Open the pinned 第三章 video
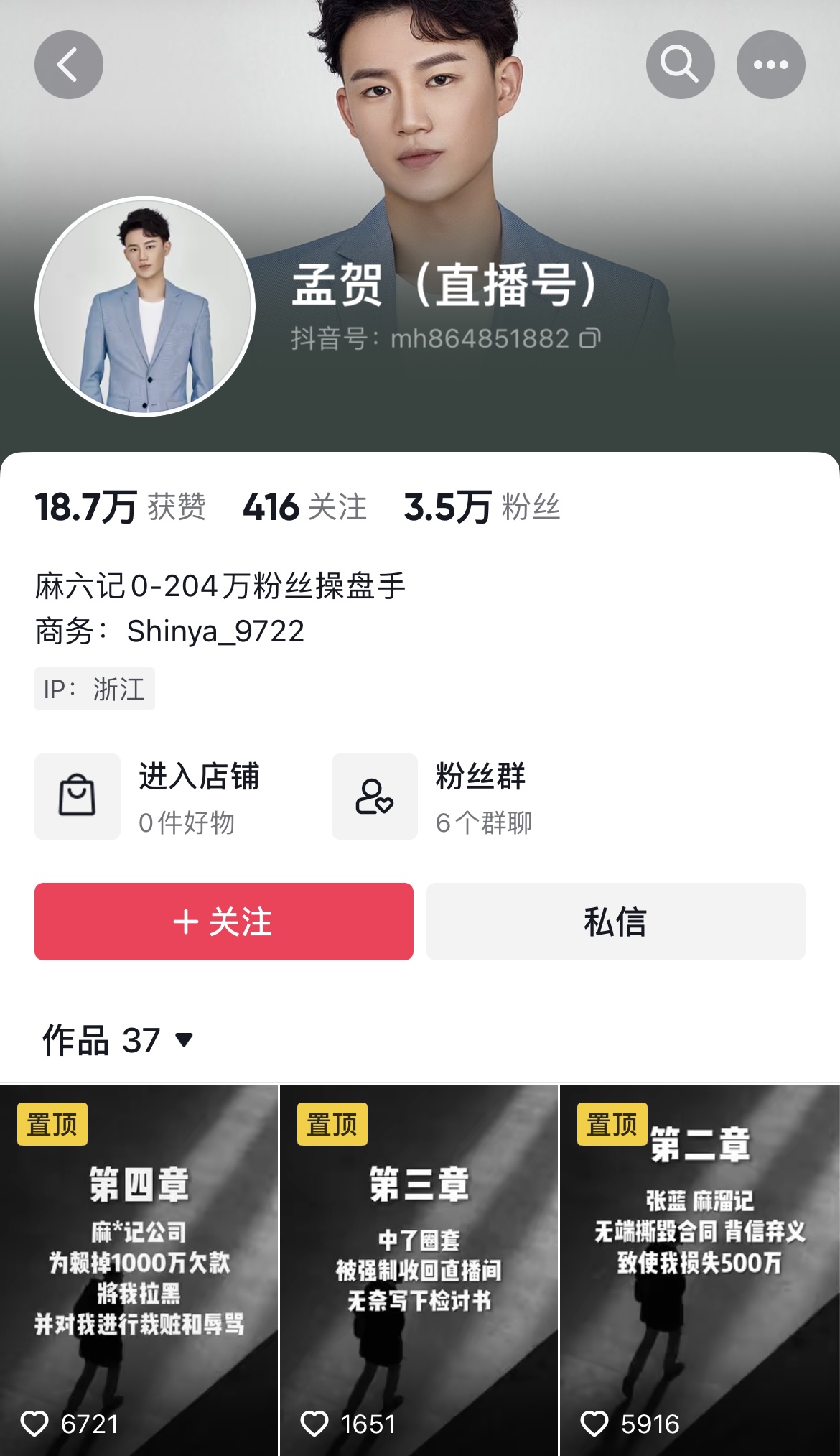 [419, 1270]
